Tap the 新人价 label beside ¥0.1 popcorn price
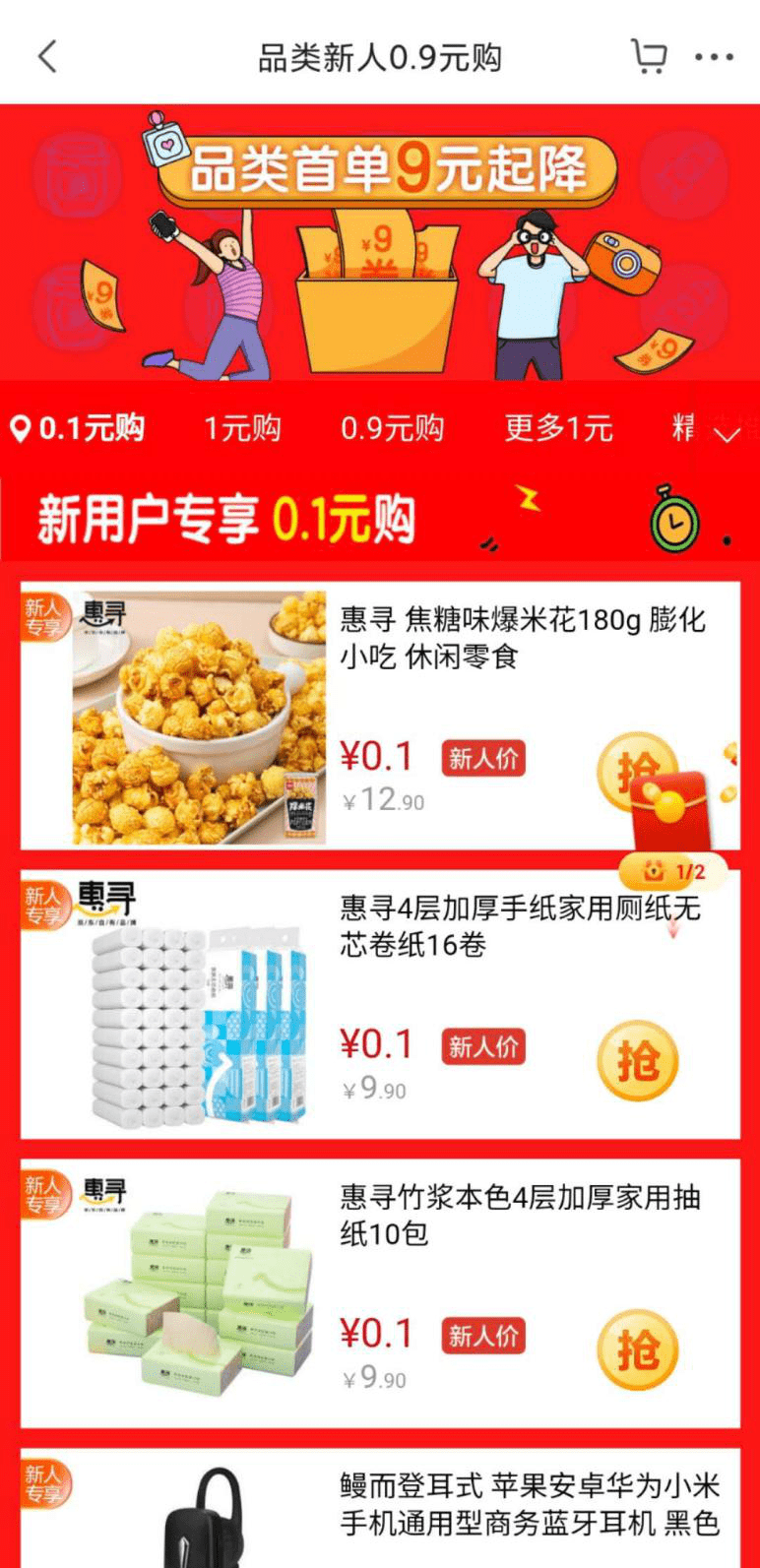 click(483, 760)
